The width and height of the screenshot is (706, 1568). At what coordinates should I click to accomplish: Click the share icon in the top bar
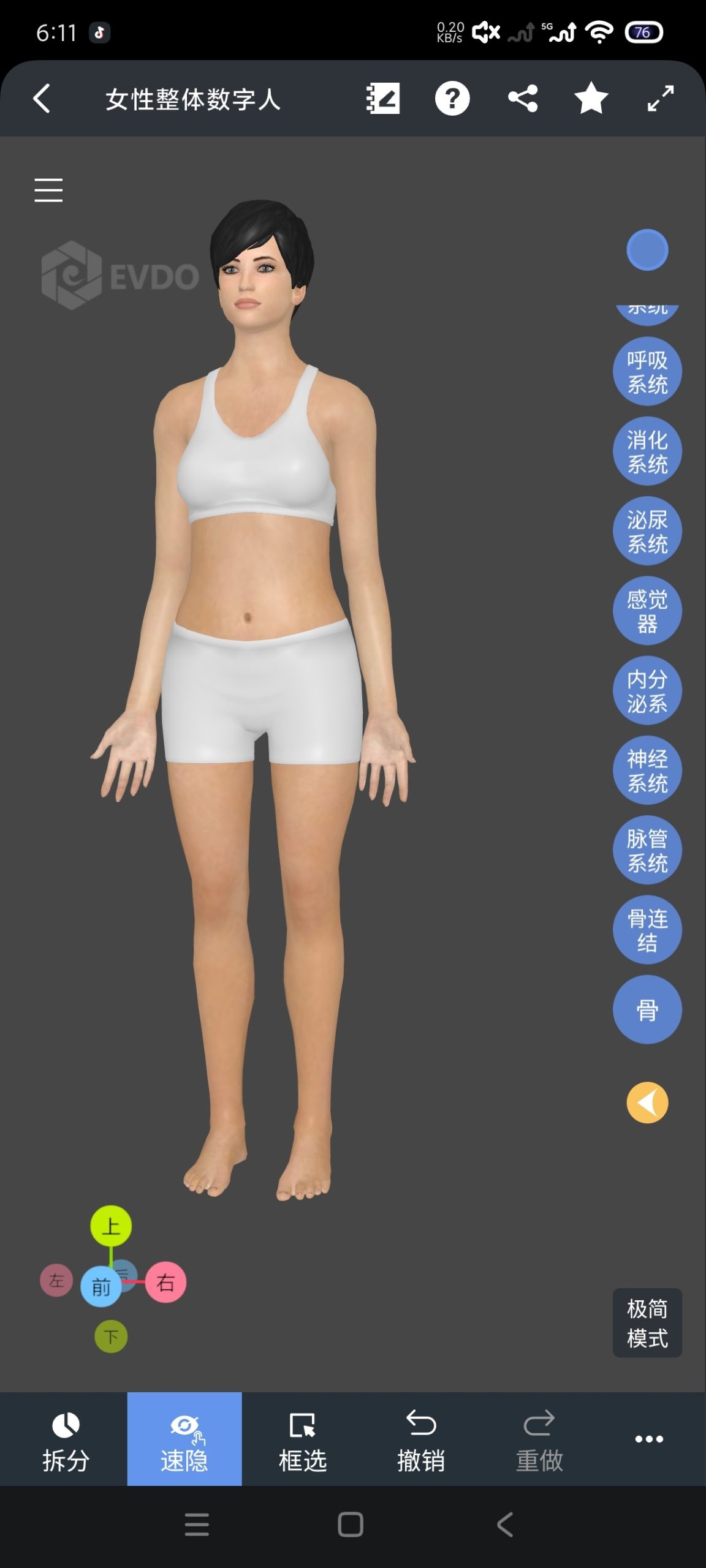point(522,98)
